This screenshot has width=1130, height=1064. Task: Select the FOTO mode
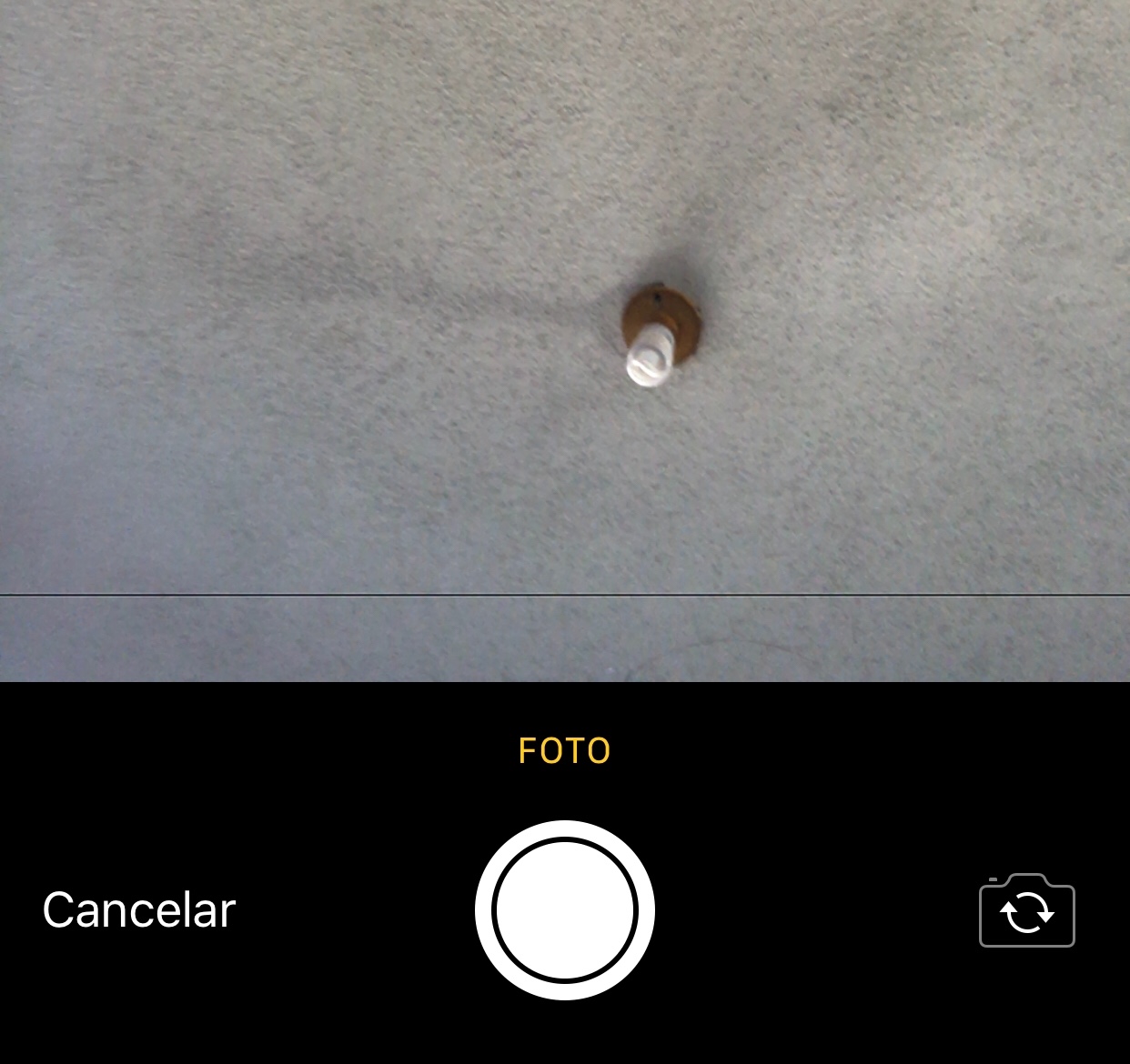click(x=565, y=751)
